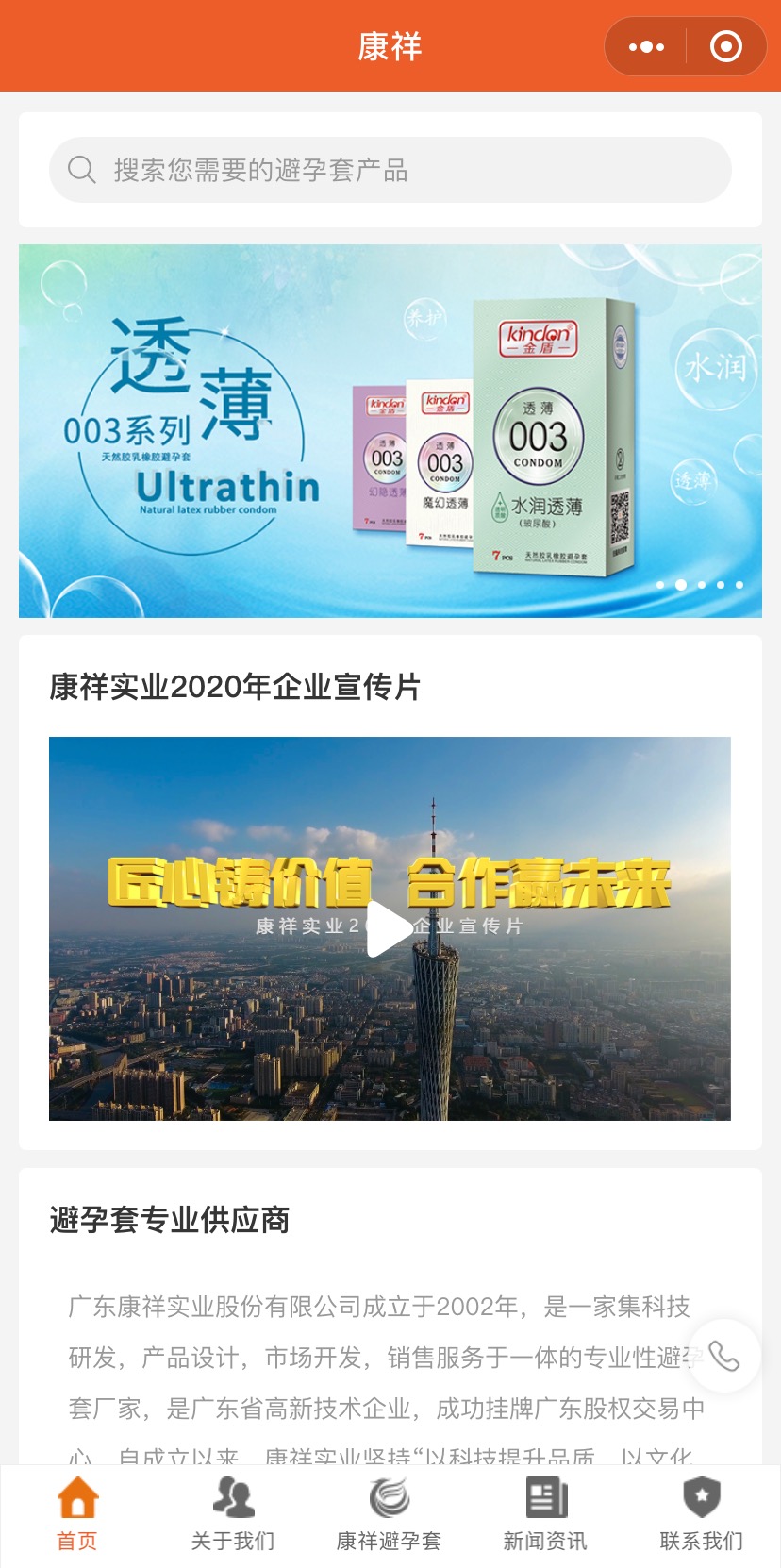Open the mini program more options menu
Viewport: 781px width, 1568px height.
click(x=646, y=46)
